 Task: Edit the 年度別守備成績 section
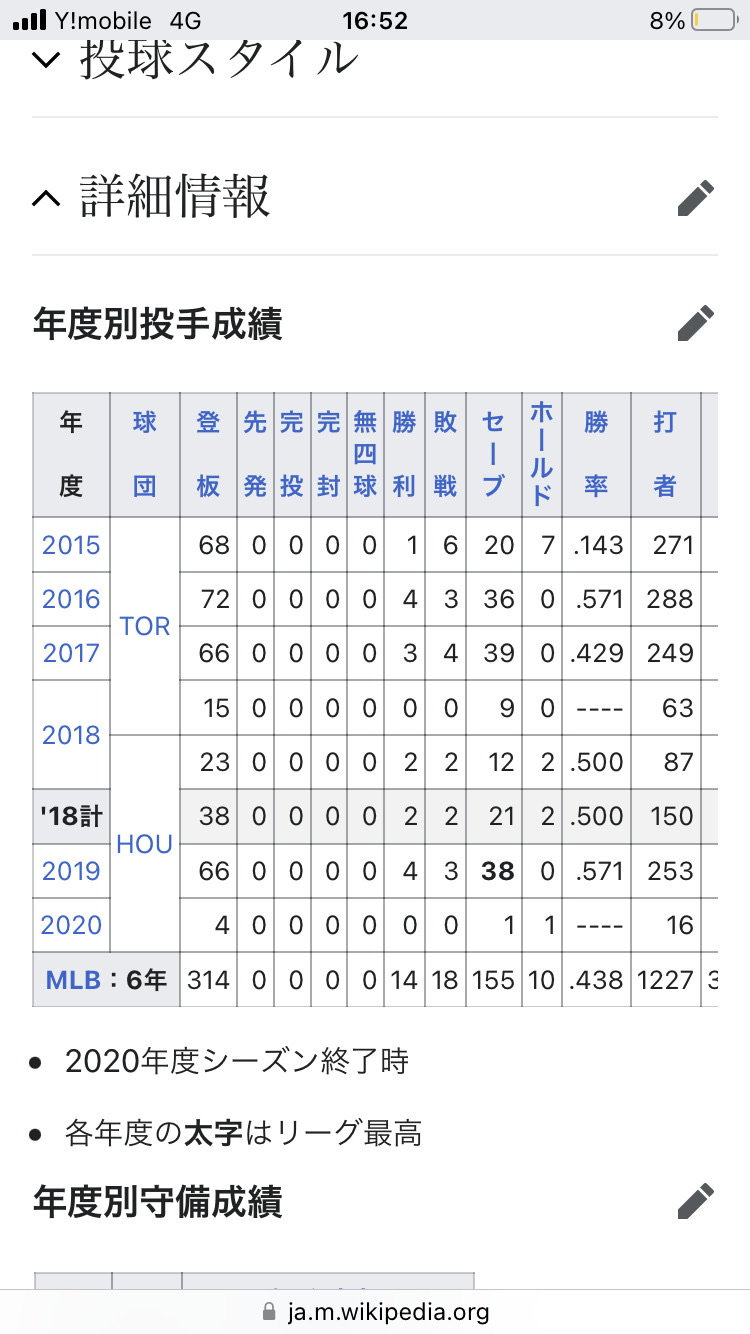696,1201
